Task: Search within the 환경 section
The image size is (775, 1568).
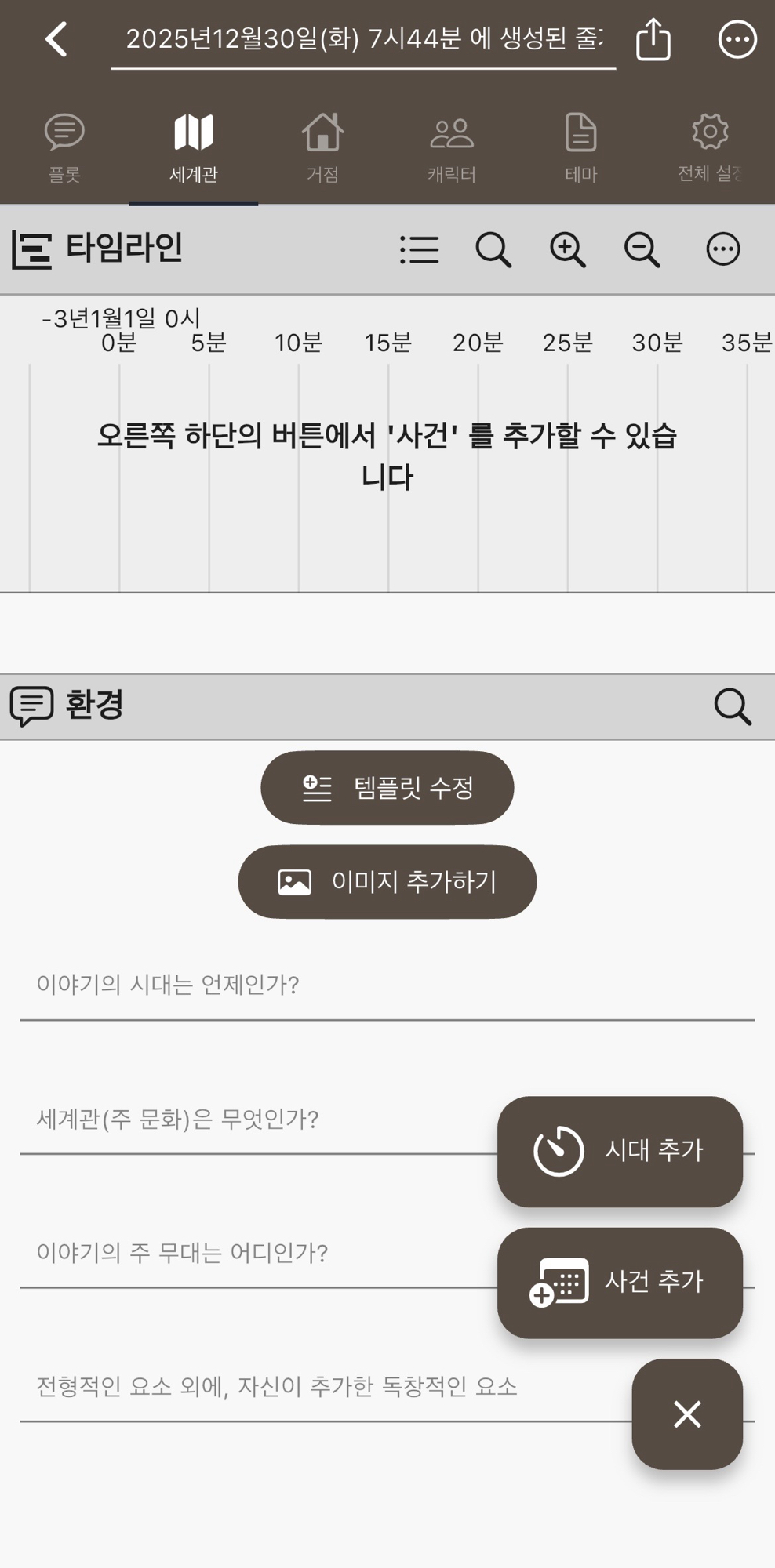Action: 733,706
